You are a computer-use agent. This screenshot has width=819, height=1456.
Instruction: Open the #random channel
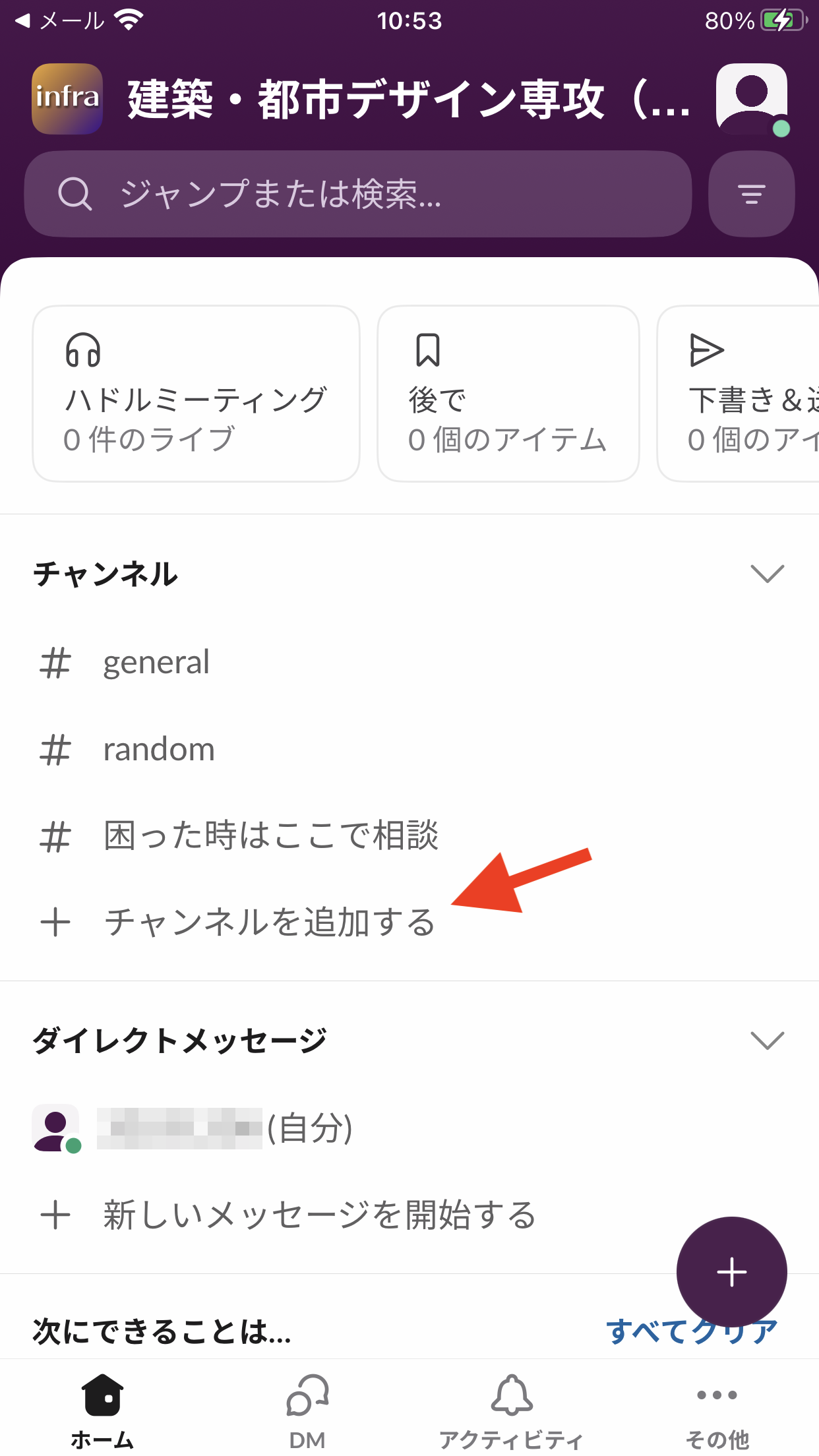coord(159,750)
